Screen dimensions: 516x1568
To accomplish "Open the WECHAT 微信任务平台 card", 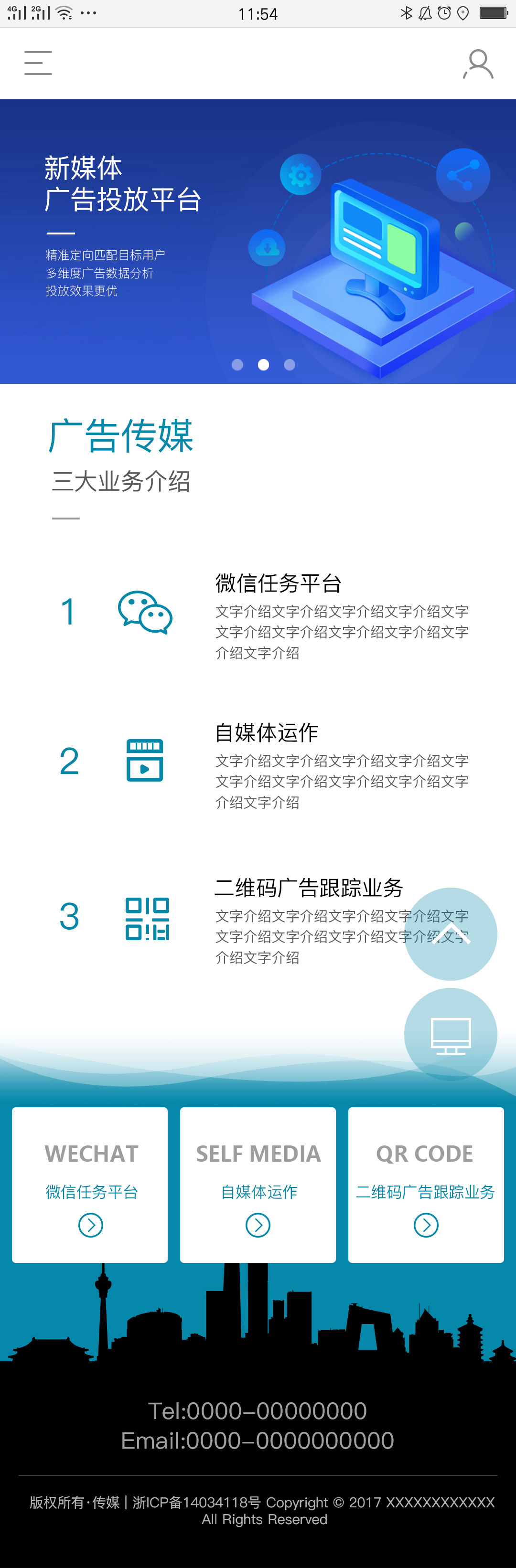I will pos(90,1185).
